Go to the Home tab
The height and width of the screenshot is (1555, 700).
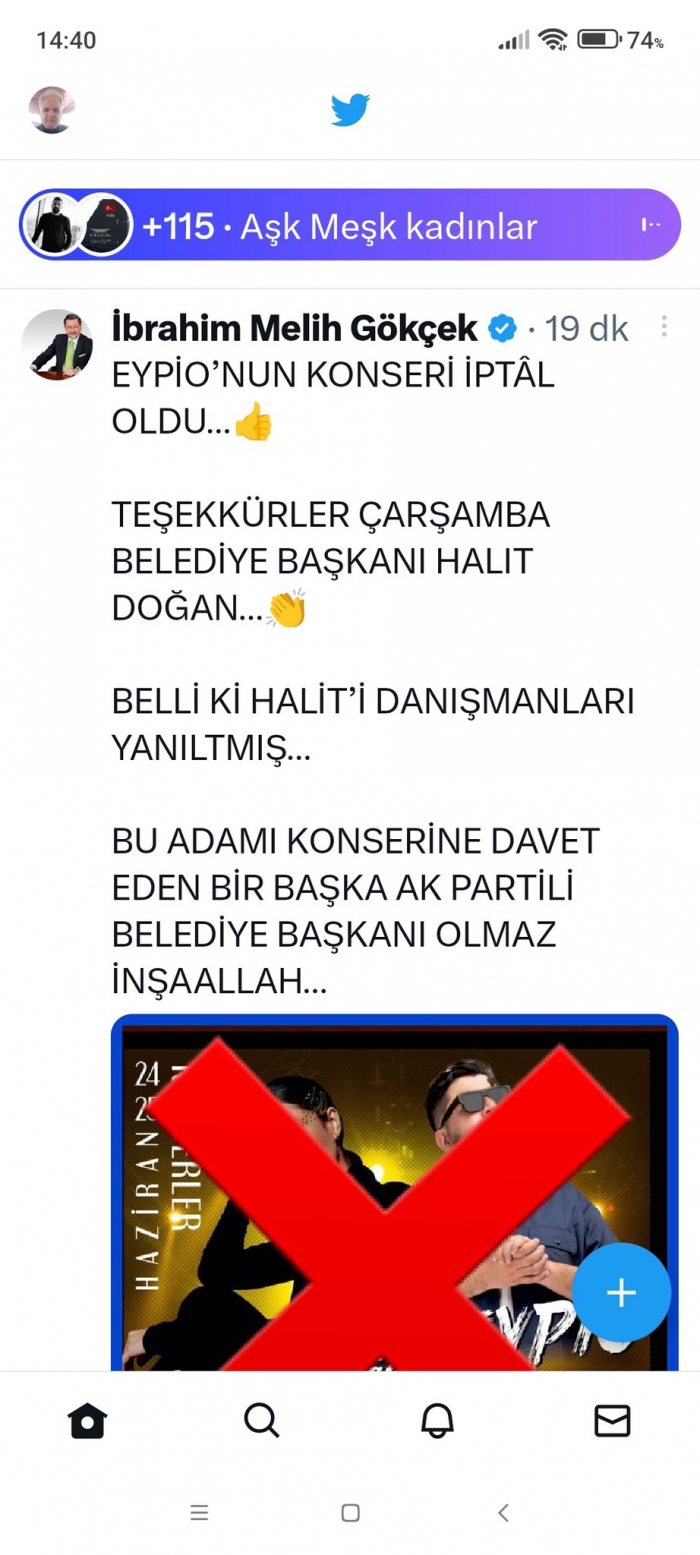pos(88,1420)
